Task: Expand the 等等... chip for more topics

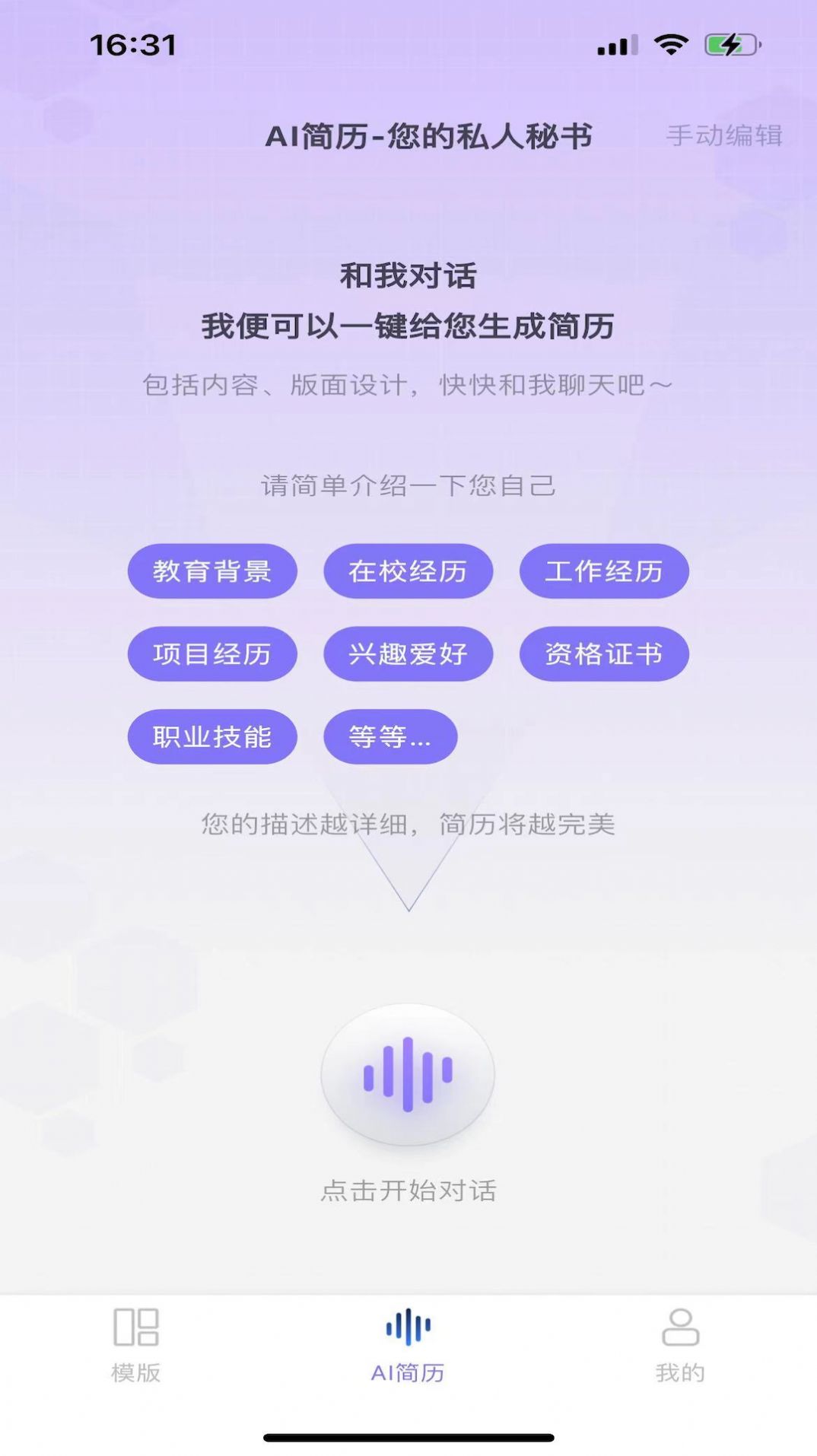Action: tap(390, 736)
